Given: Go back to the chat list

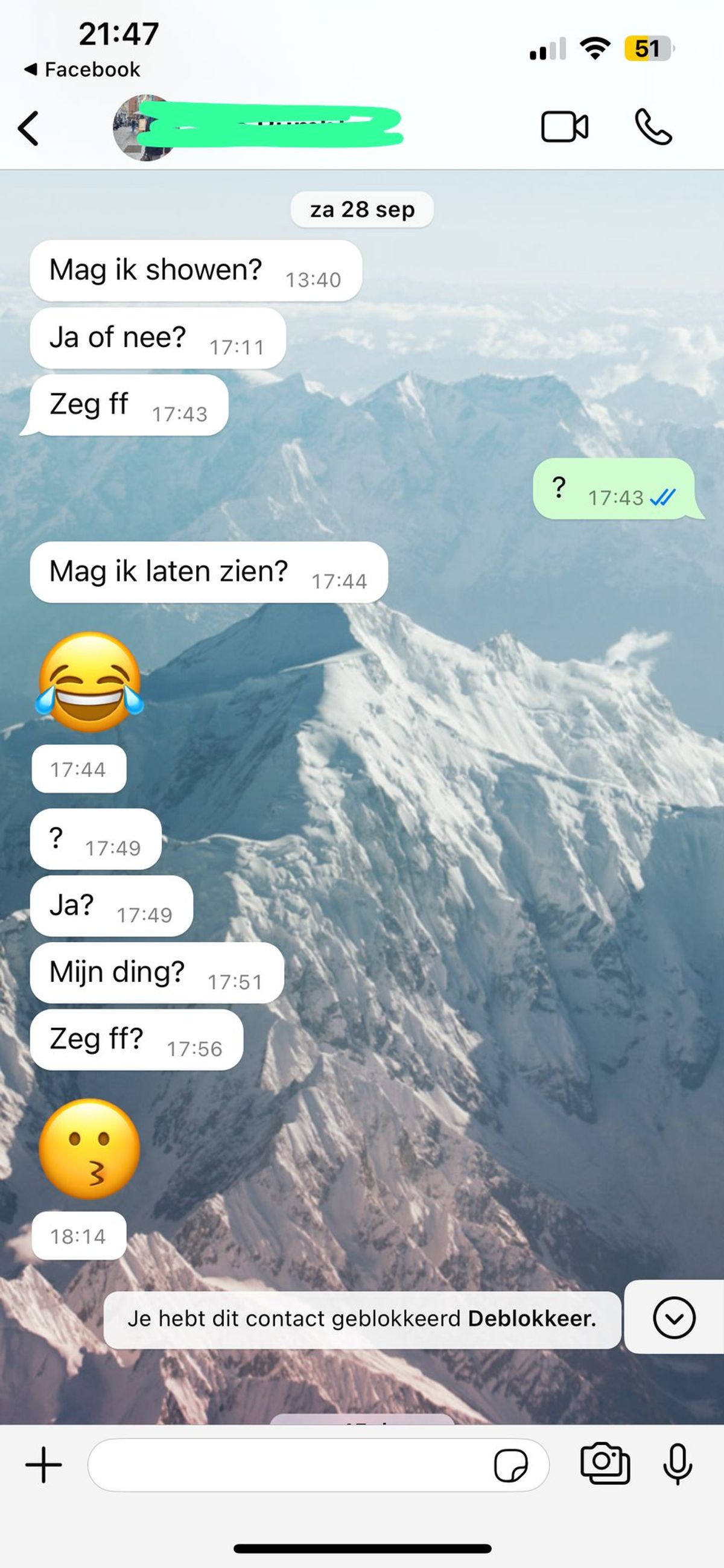Looking at the screenshot, I should (x=28, y=129).
